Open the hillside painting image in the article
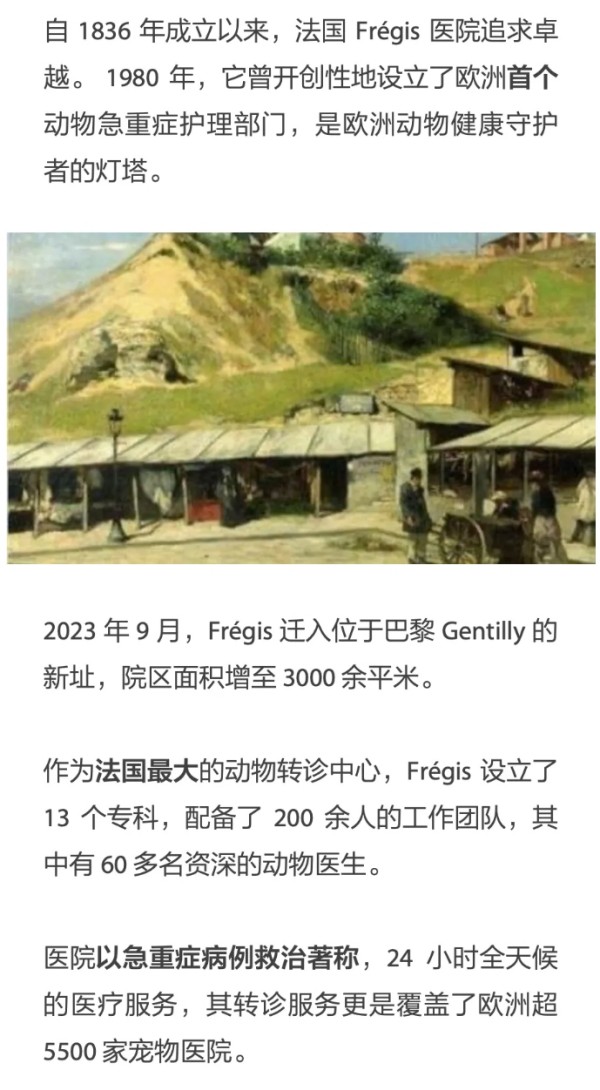Screen dimensions: 600x1090 [x=300, y=397]
